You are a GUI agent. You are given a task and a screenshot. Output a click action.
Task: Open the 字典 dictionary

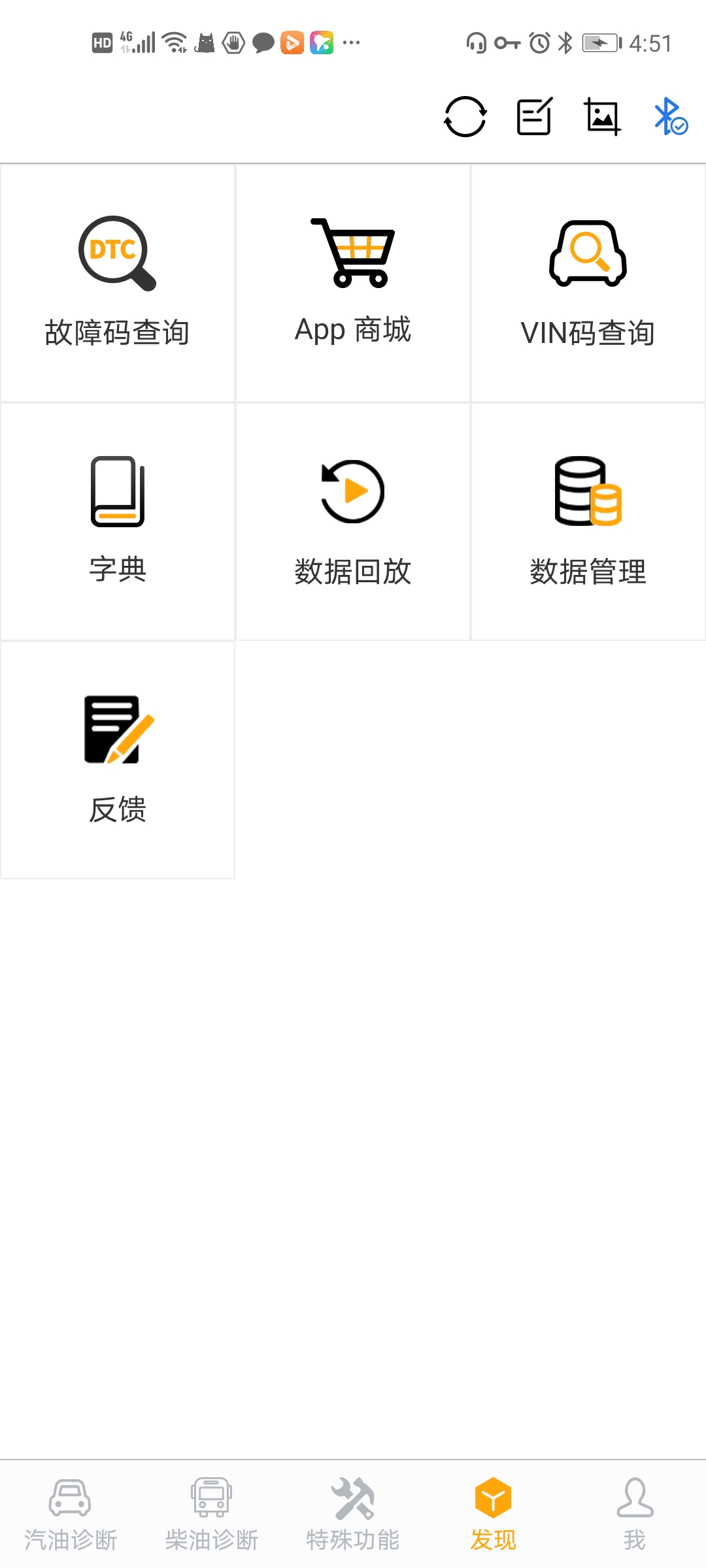point(118,521)
